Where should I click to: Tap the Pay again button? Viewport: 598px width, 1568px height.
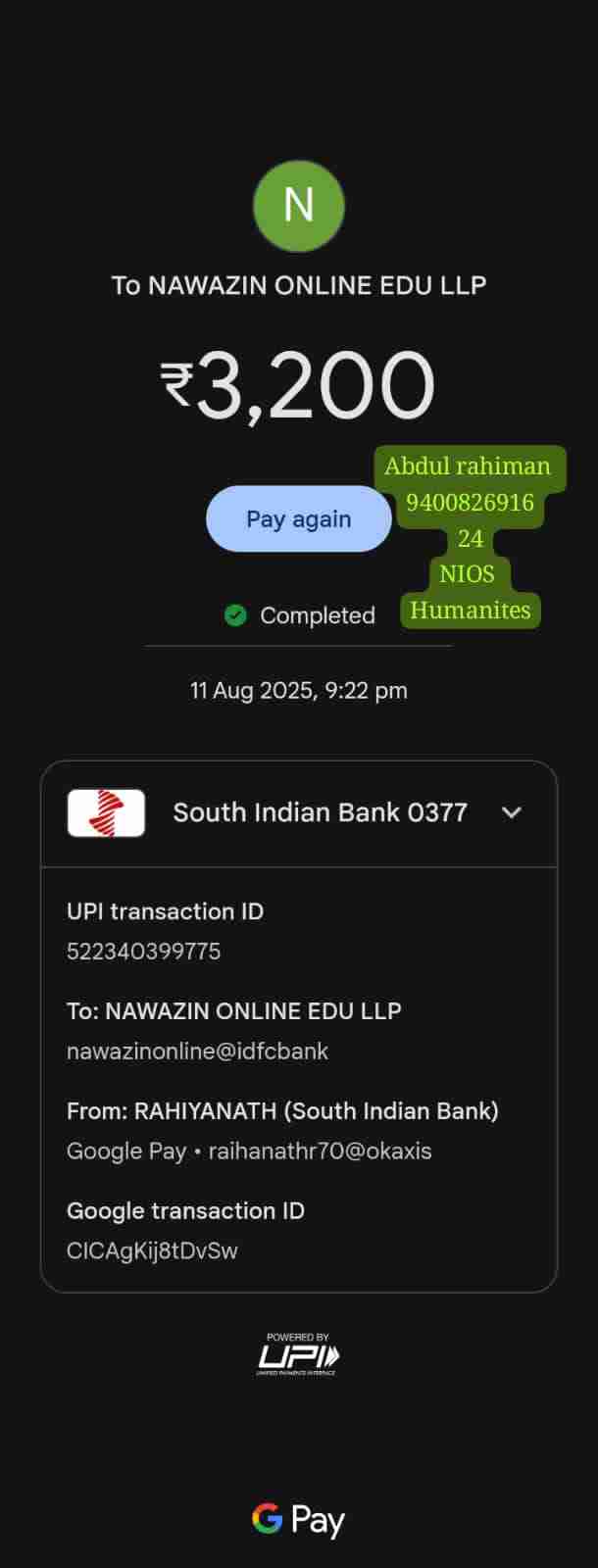[x=298, y=519]
